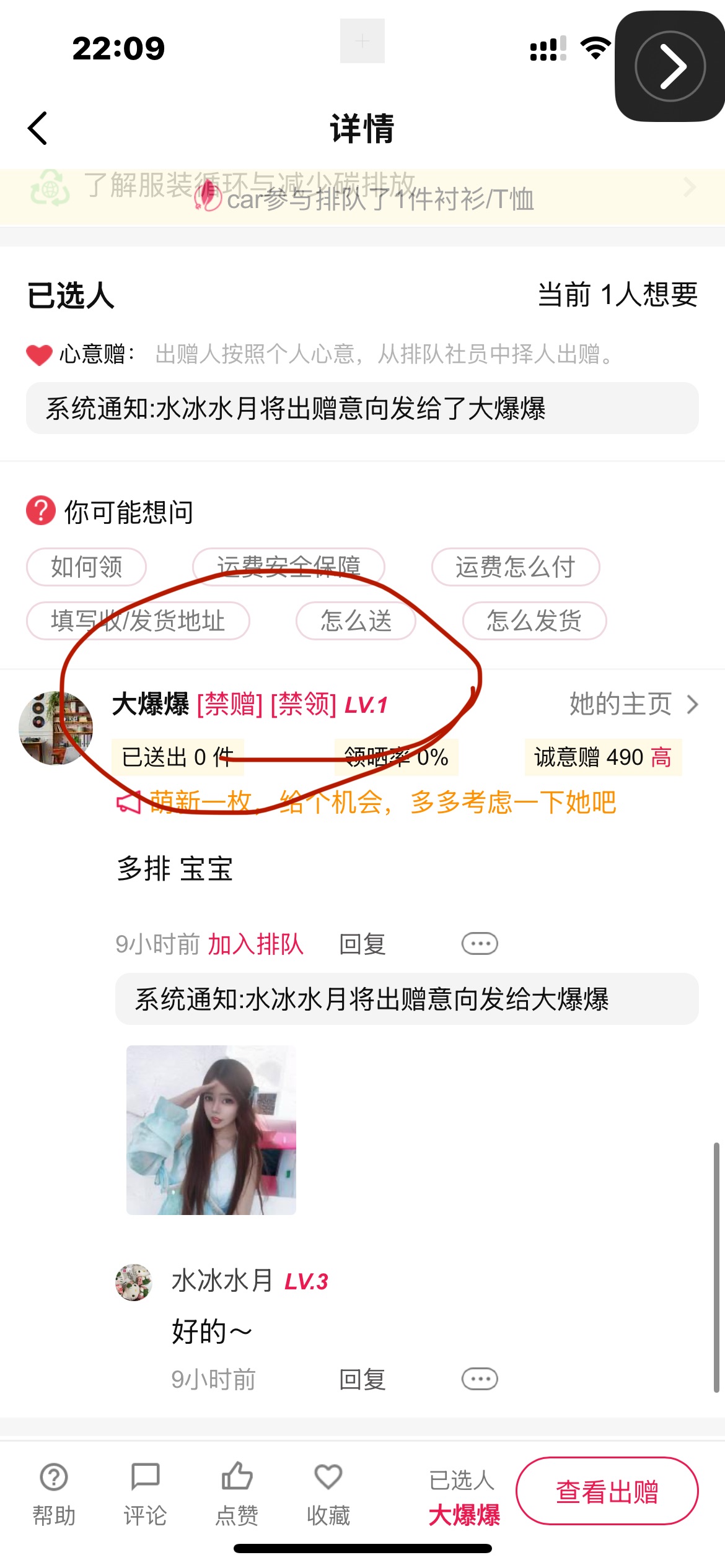The width and height of the screenshot is (725, 1568).
Task: Go back using the top-left arrow
Action: tap(38, 128)
